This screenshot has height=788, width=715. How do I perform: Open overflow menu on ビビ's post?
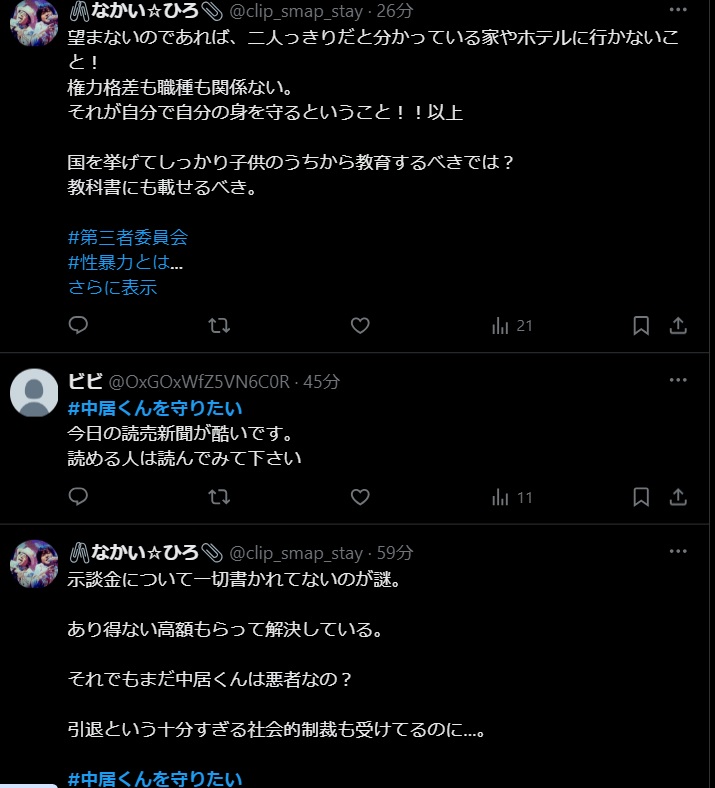pos(678,381)
